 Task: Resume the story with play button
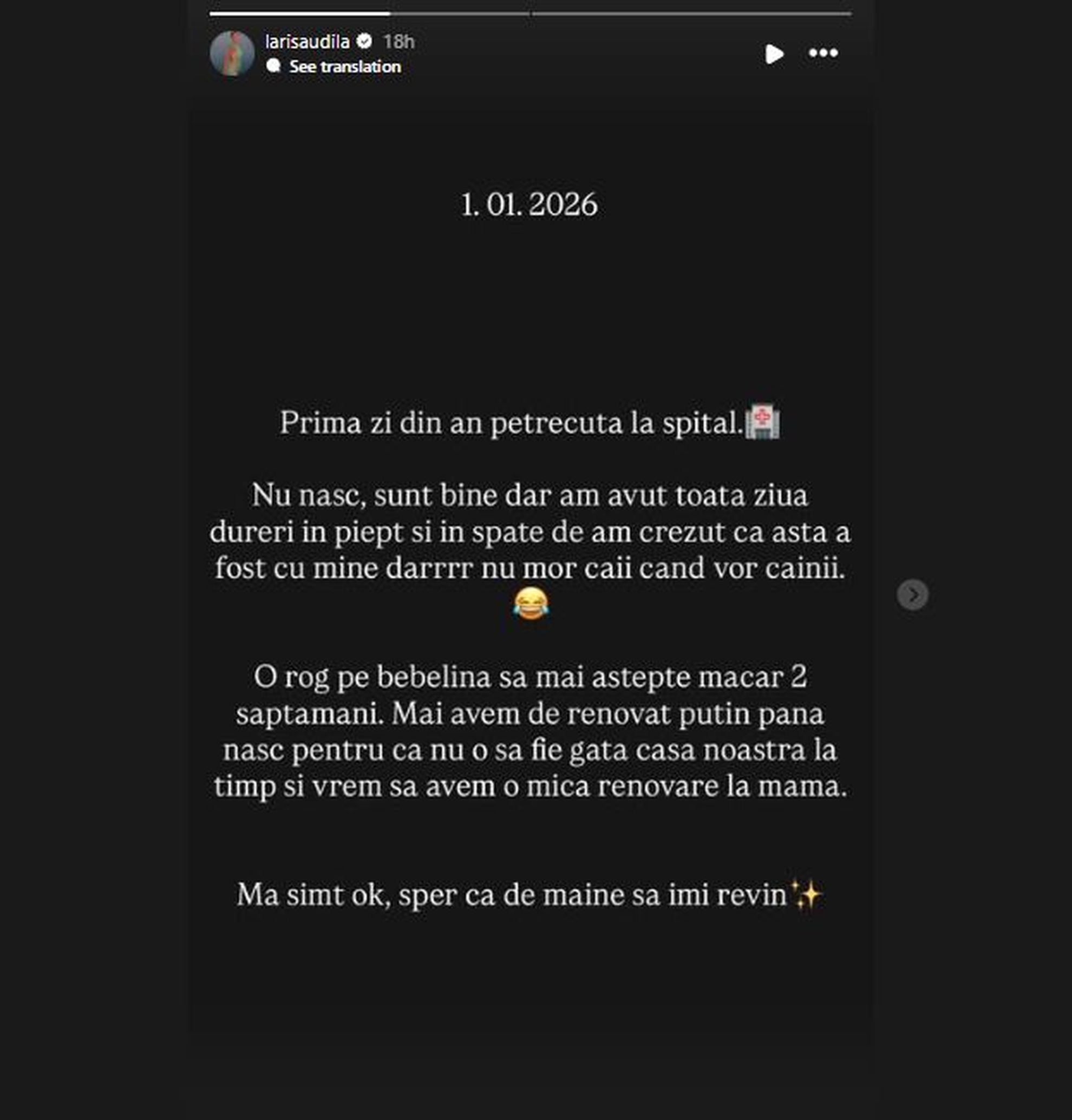[x=774, y=54]
